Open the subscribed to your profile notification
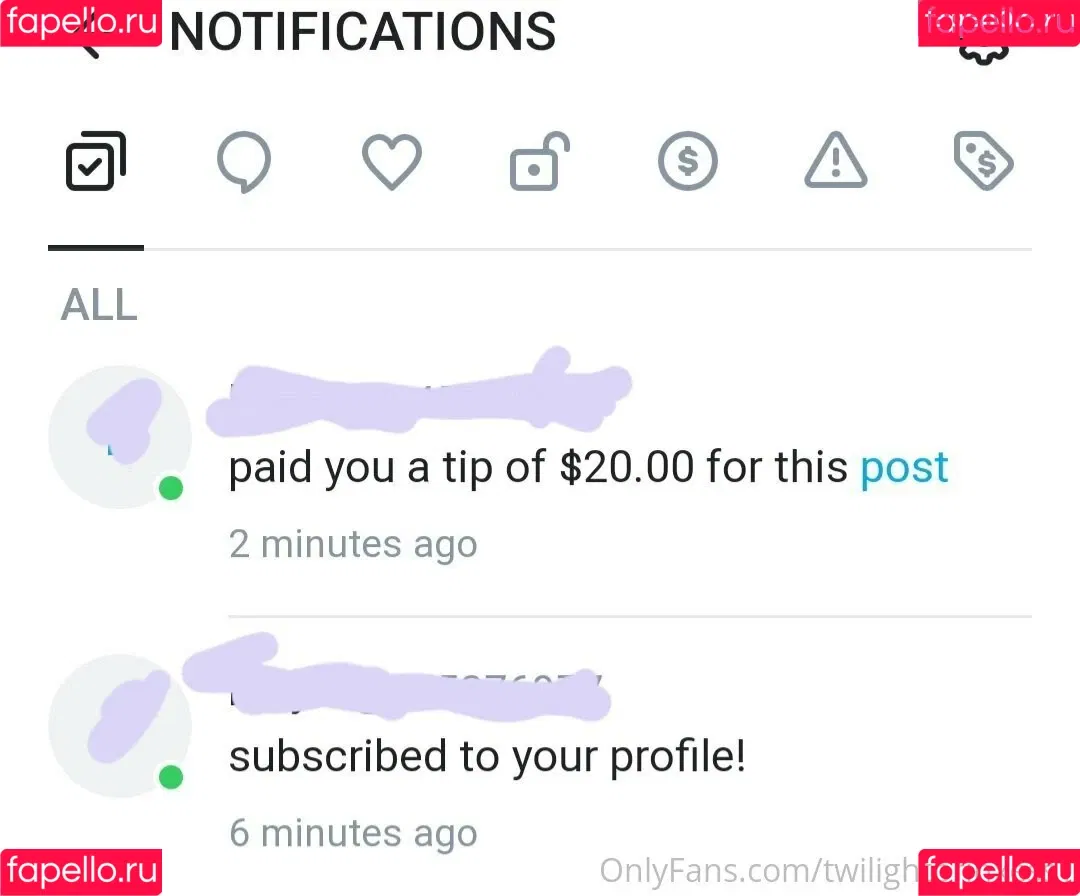This screenshot has height=896, width=1080. [486, 756]
